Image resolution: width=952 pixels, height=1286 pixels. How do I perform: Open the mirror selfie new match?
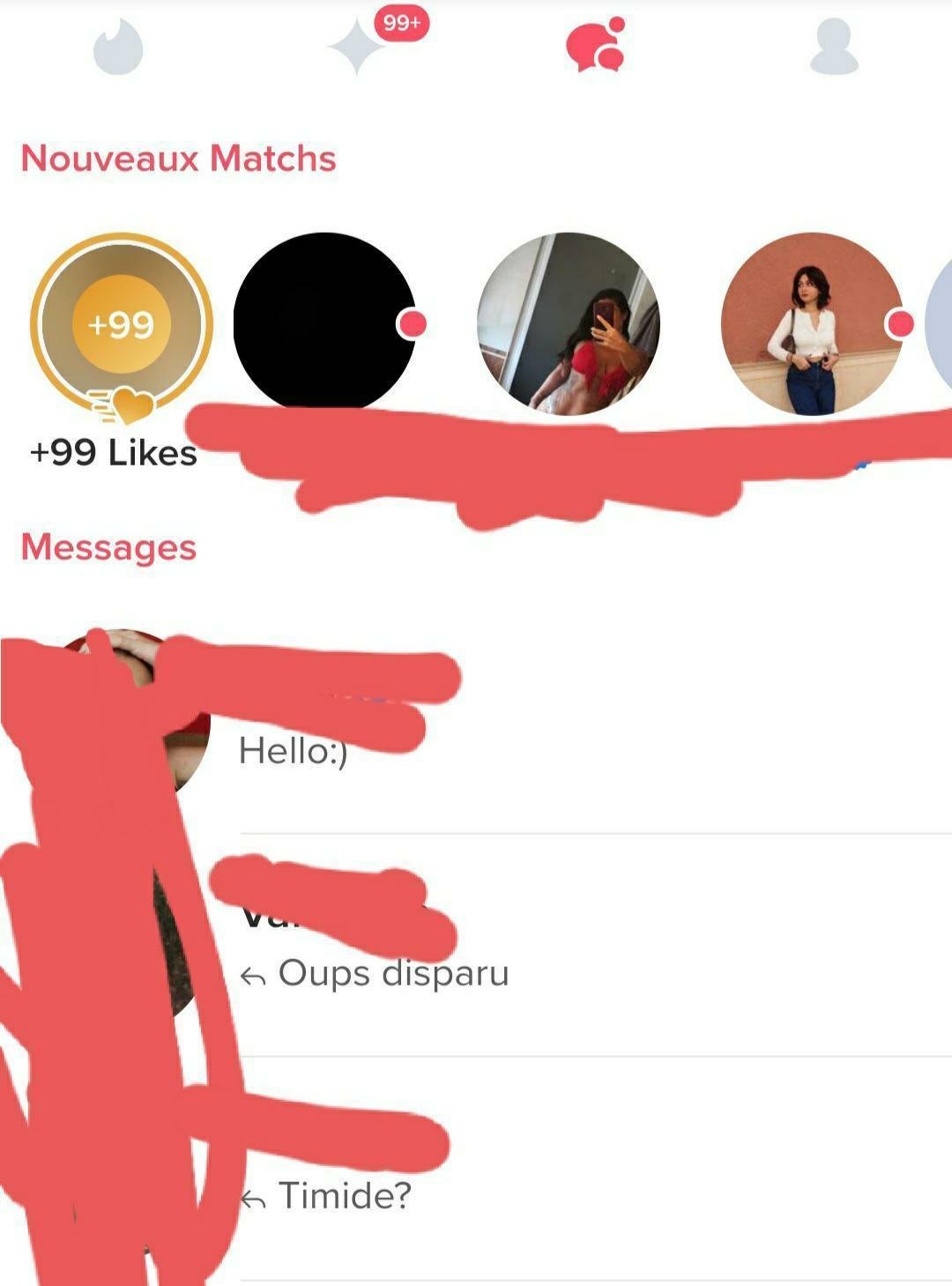pos(569,323)
